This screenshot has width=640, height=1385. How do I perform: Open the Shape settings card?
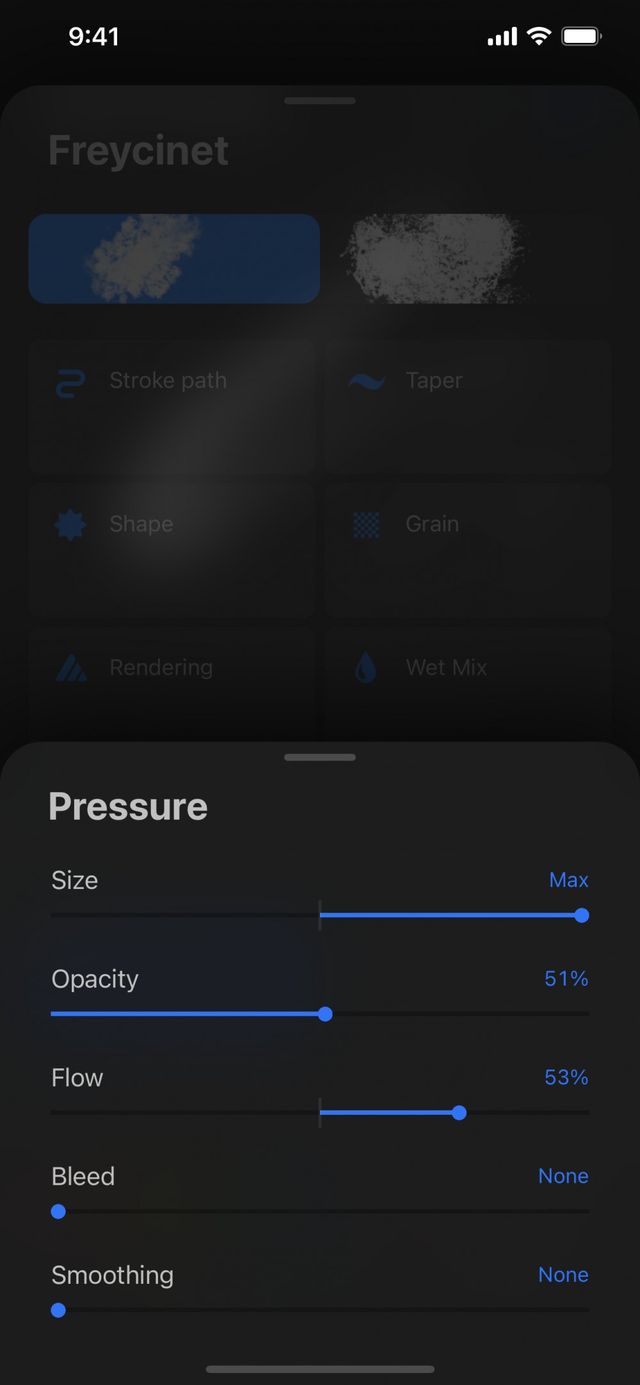172,549
